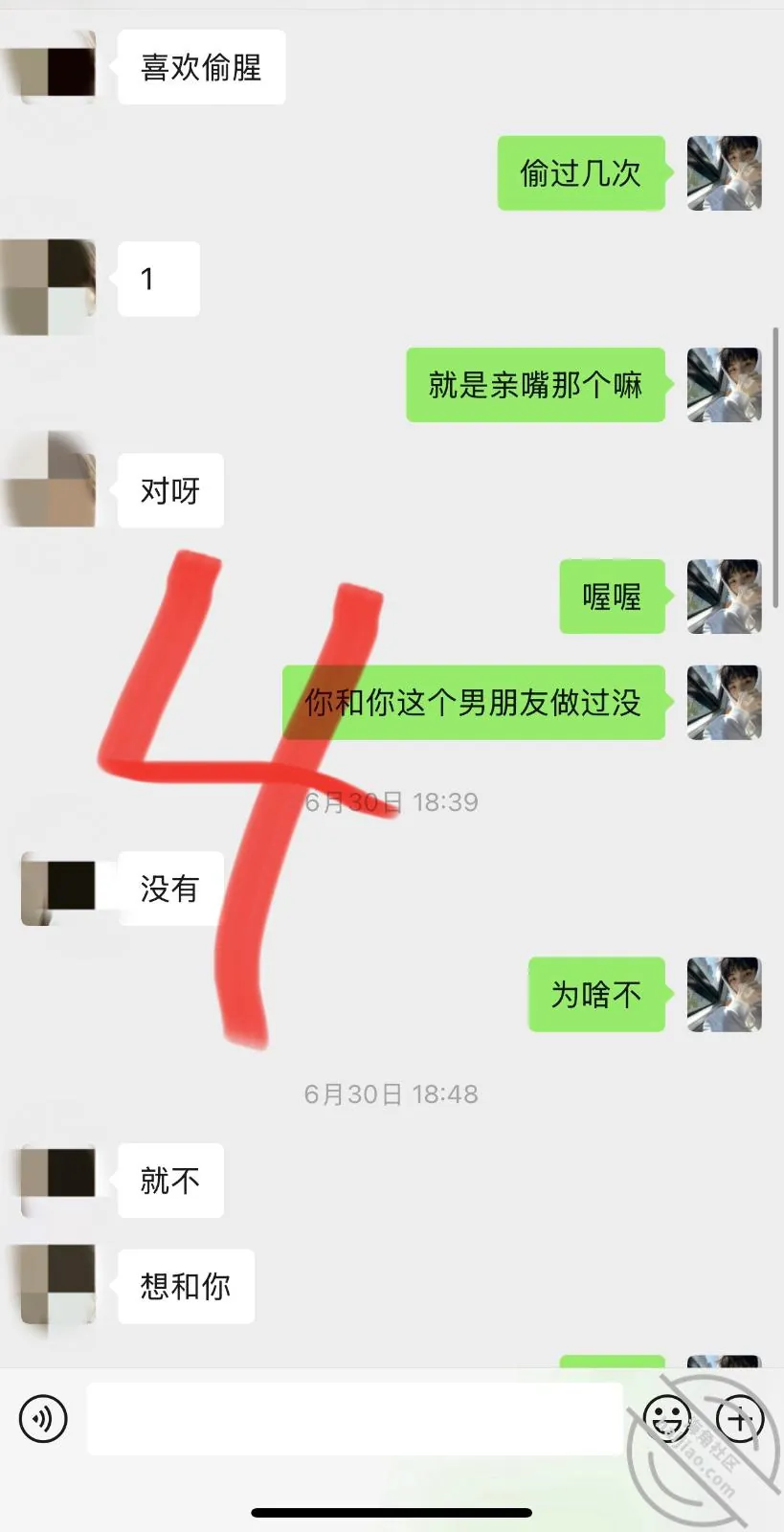
Task: Open the plus attachment menu
Action: click(740, 1418)
